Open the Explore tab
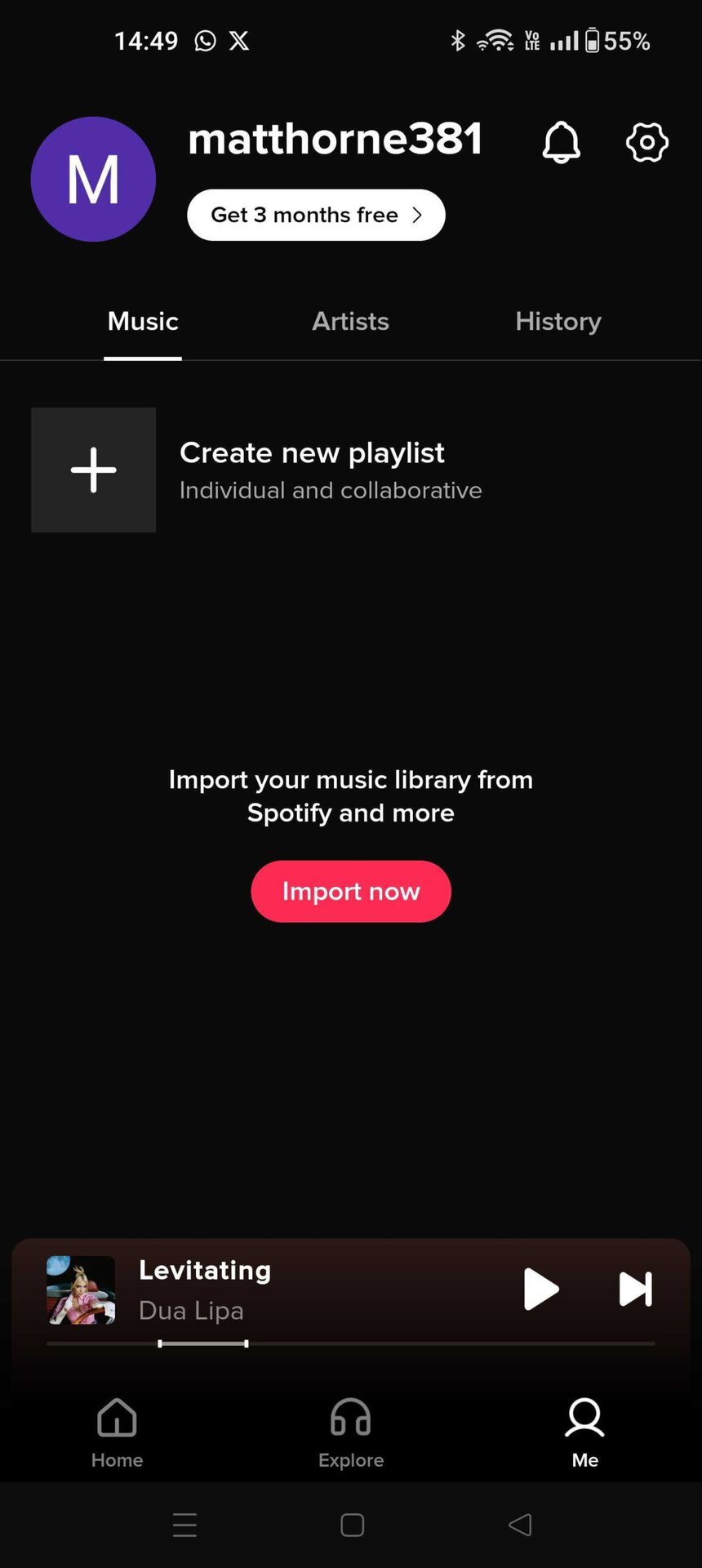Image resolution: width=702 pixels, height=1568 pixels. 351,1432
